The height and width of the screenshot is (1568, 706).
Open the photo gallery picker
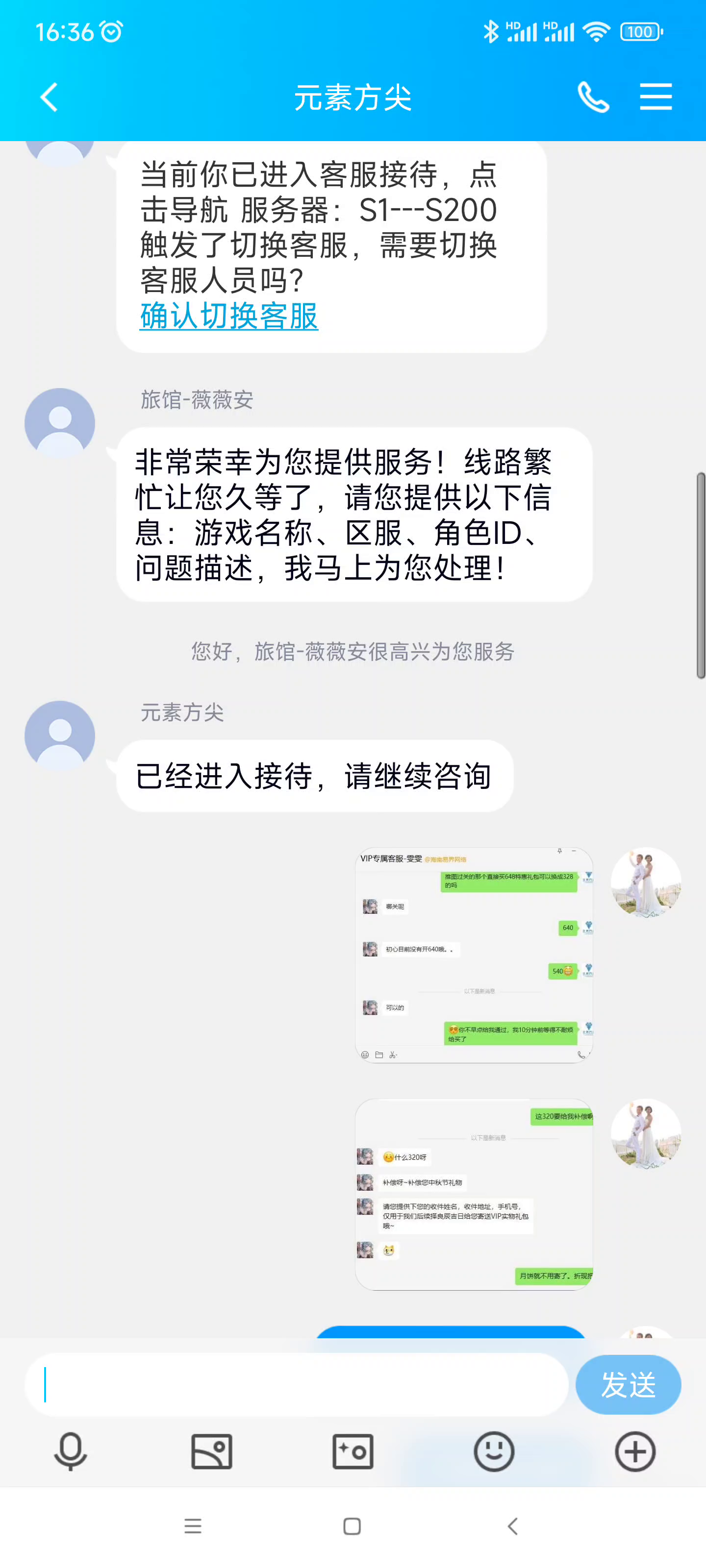(211, 1451)
